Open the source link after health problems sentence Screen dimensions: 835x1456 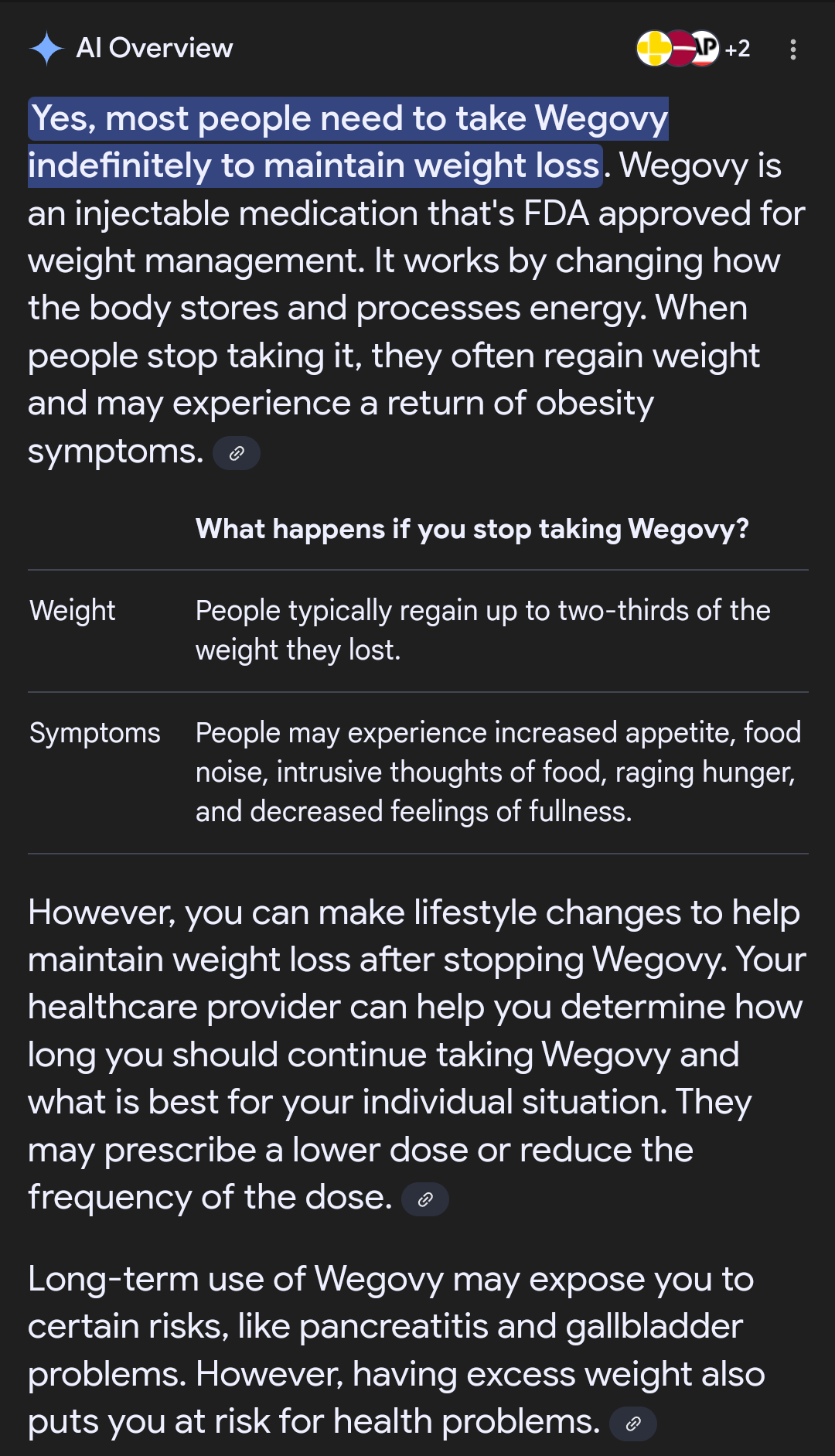coord(633,1424)
